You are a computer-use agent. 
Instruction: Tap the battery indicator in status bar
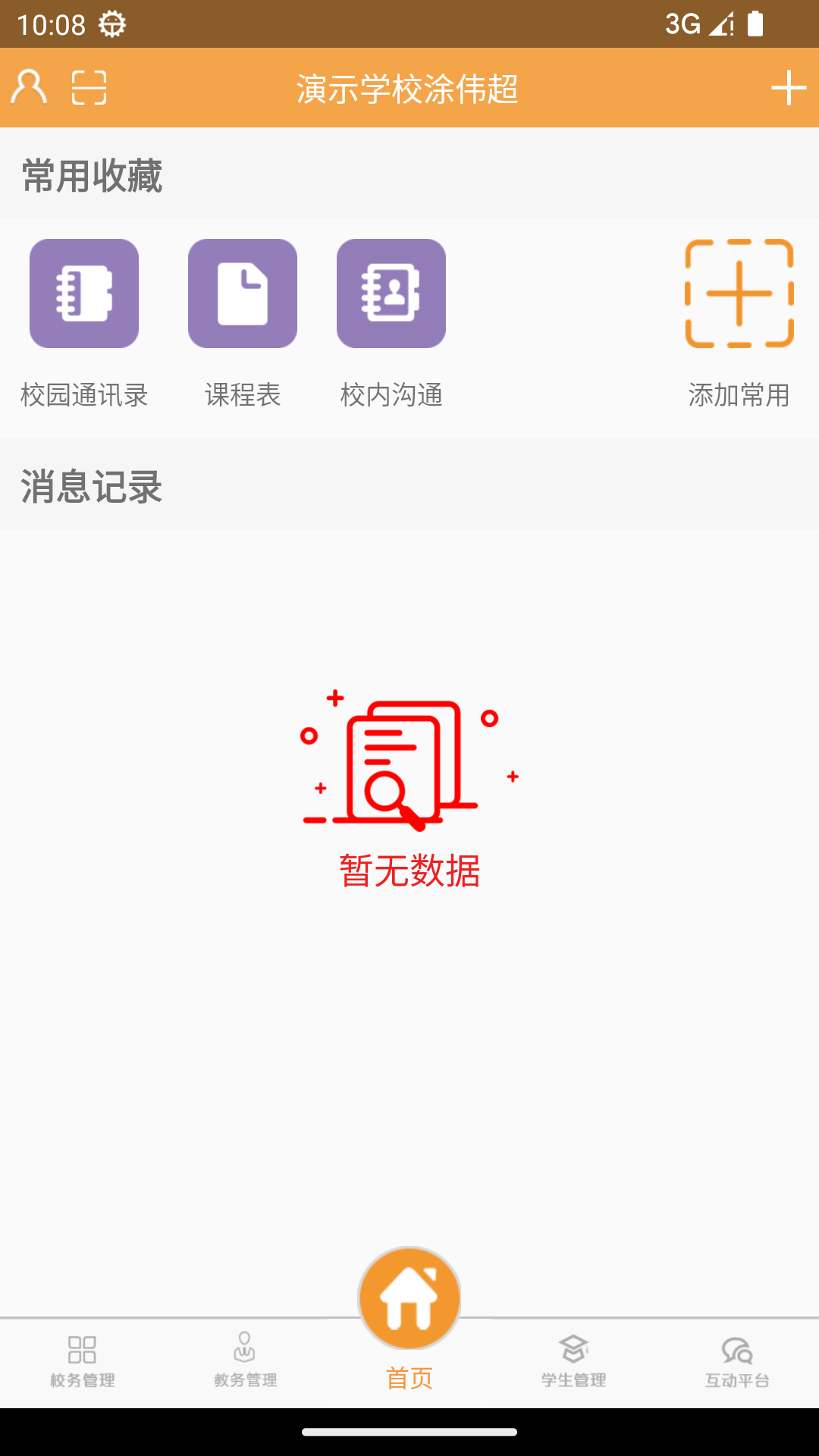pos(756,25)
